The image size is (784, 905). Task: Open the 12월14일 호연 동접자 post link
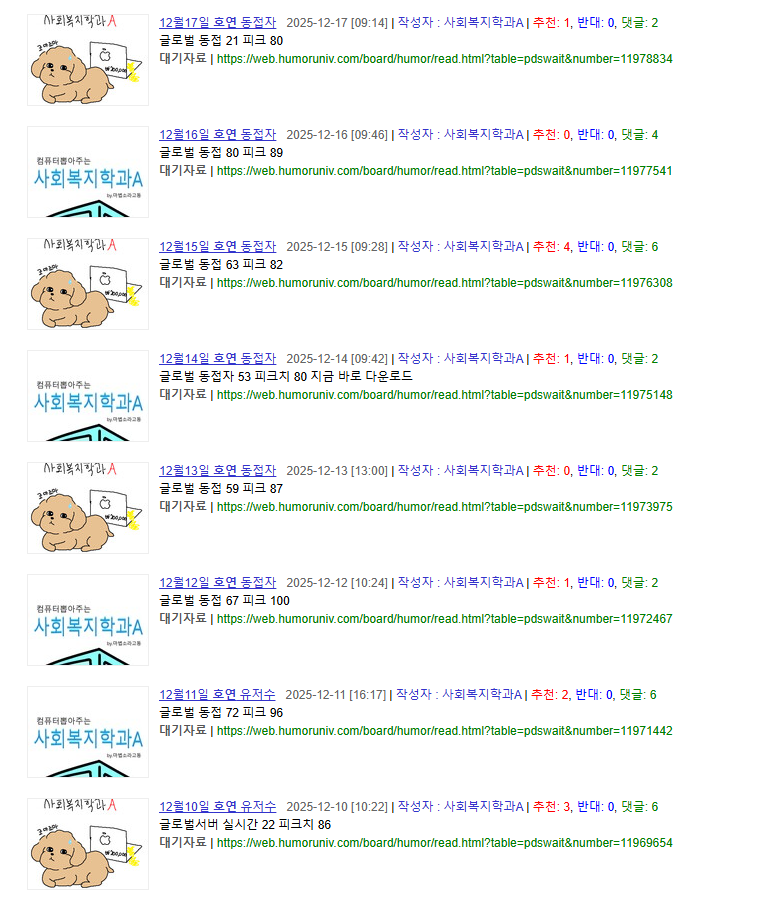(x=217, y=359)
